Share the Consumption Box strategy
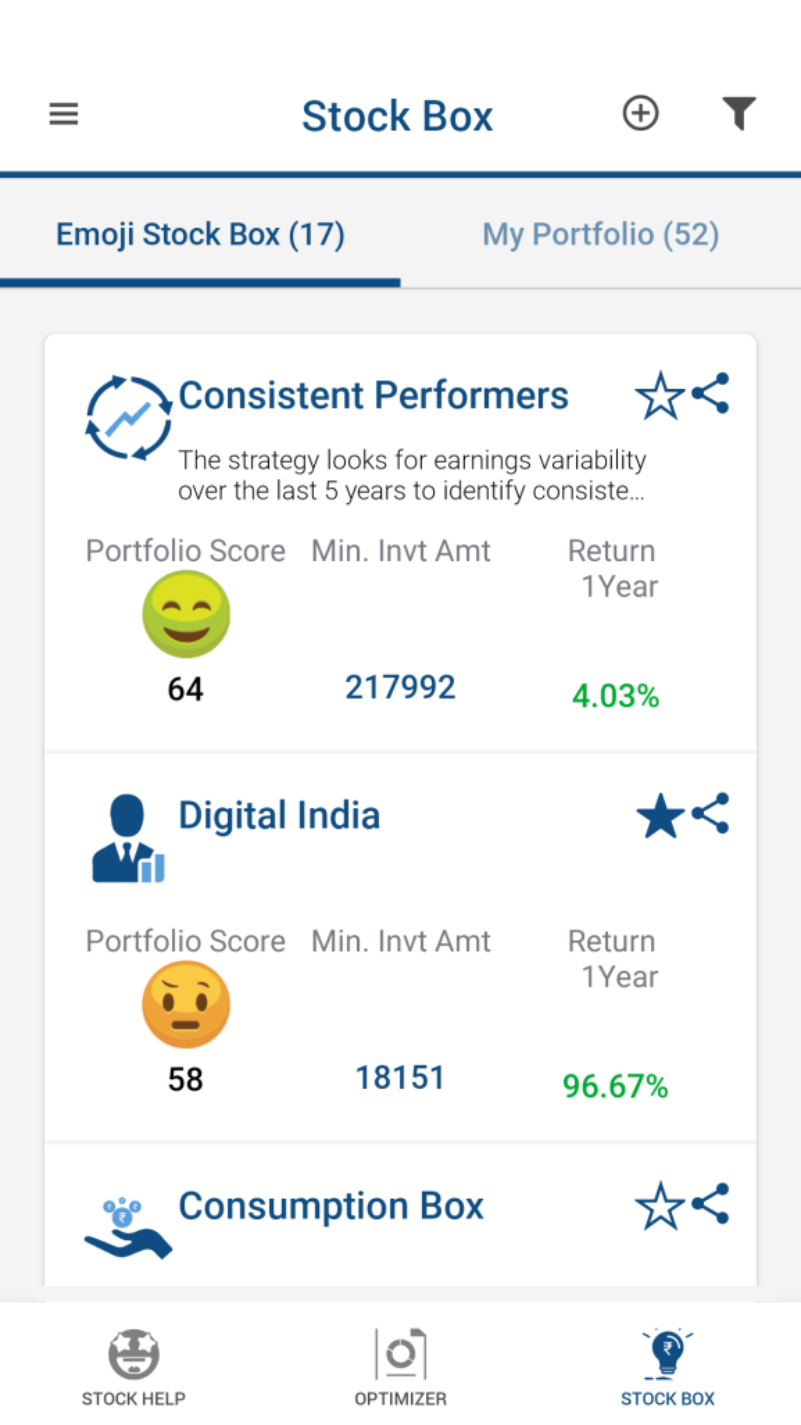Screen dimensions: 801x1425 point(710,1204)
